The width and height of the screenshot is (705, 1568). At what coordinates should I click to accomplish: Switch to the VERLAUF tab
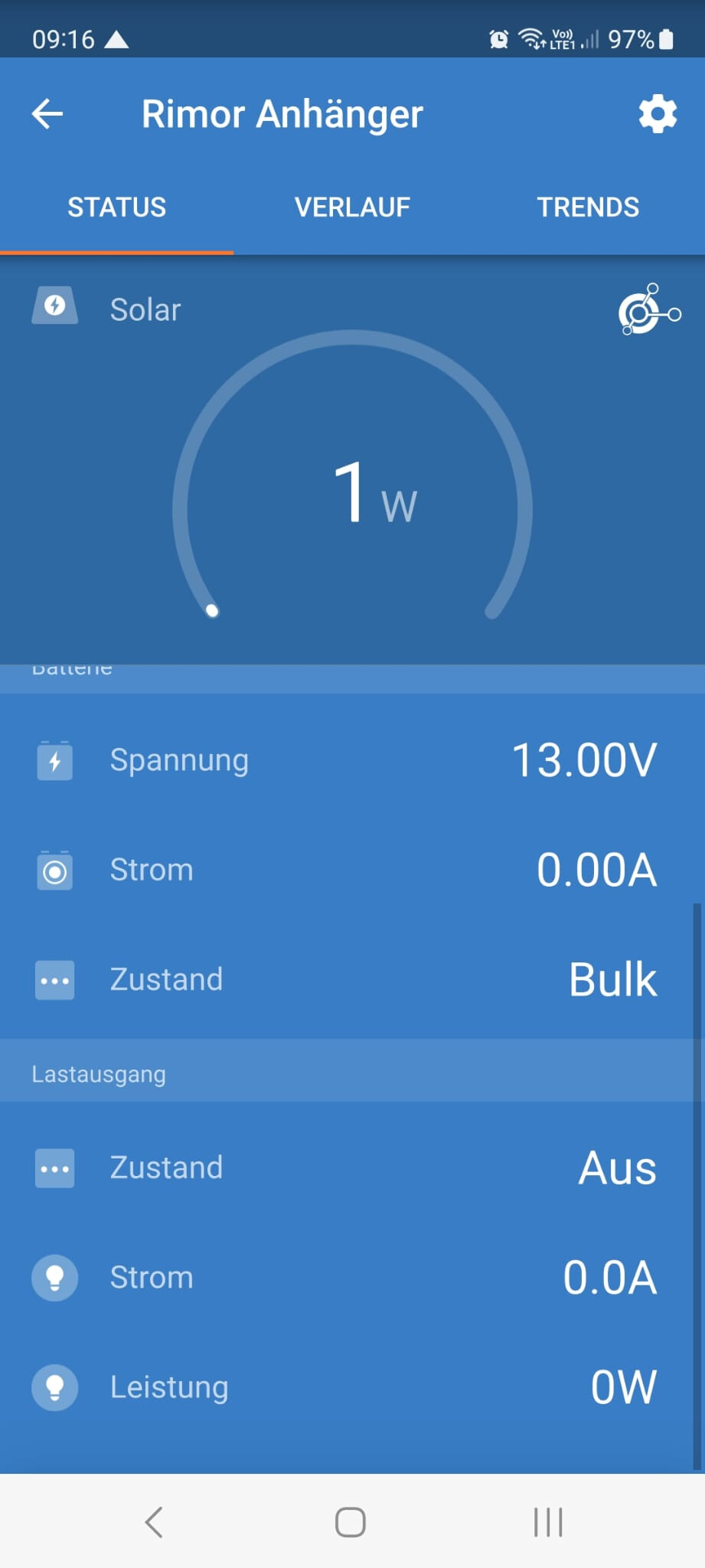(352, 207)
